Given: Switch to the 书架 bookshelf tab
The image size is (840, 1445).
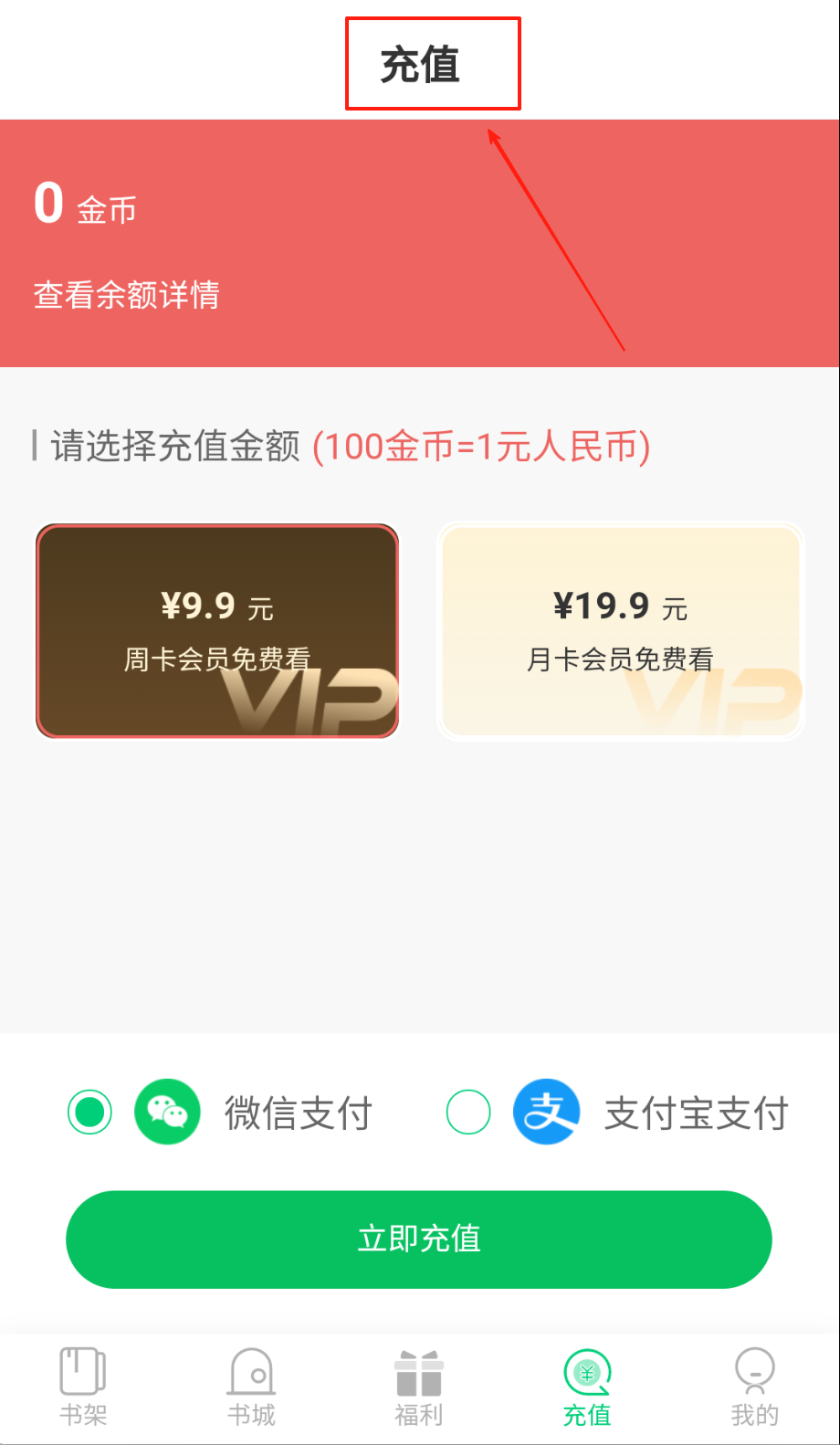Looking at the screenshot, I should pyautogui.click(x=83, y=1387).
